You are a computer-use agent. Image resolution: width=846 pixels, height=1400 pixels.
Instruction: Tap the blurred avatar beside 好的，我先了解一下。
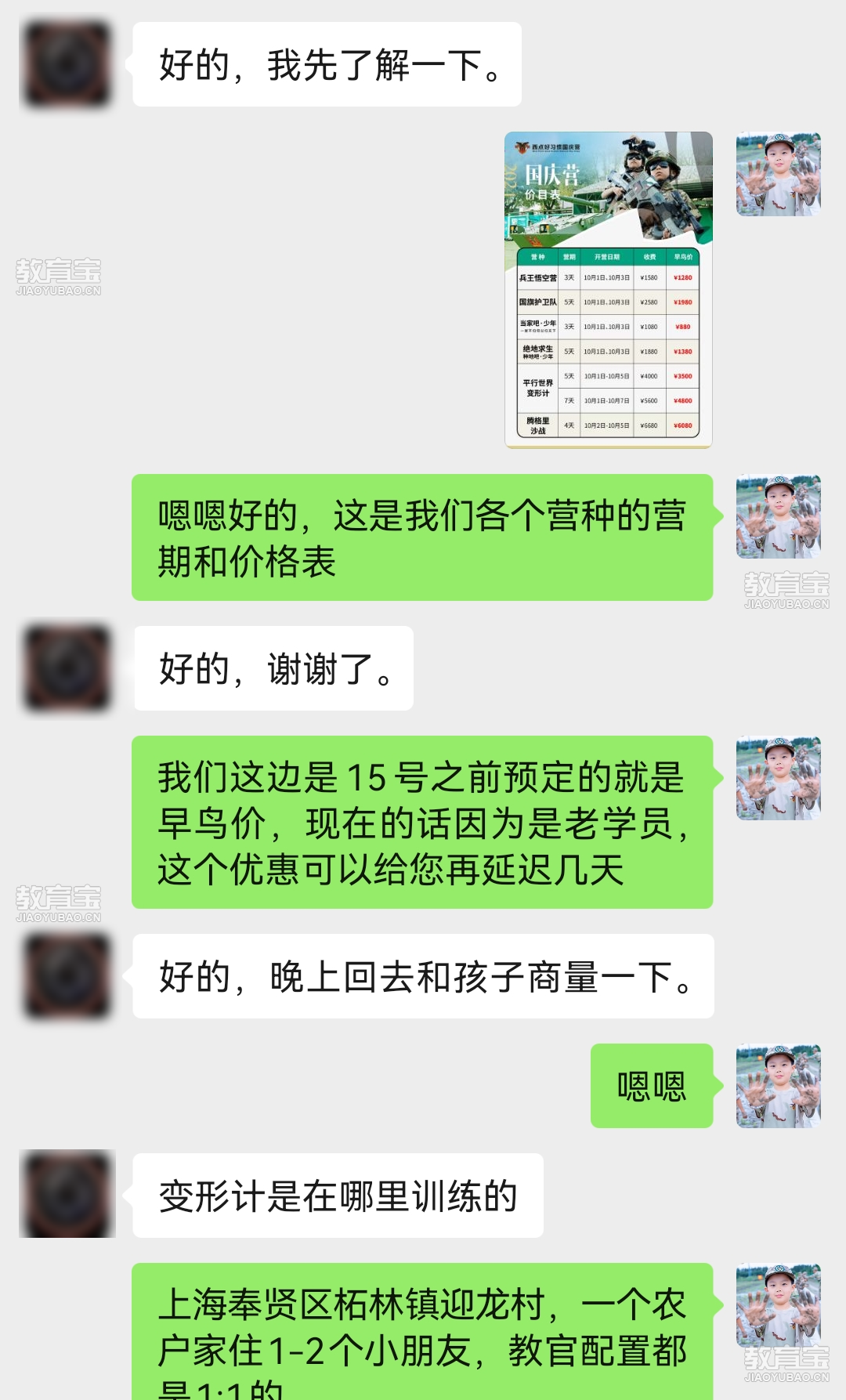tap(67, 64)
